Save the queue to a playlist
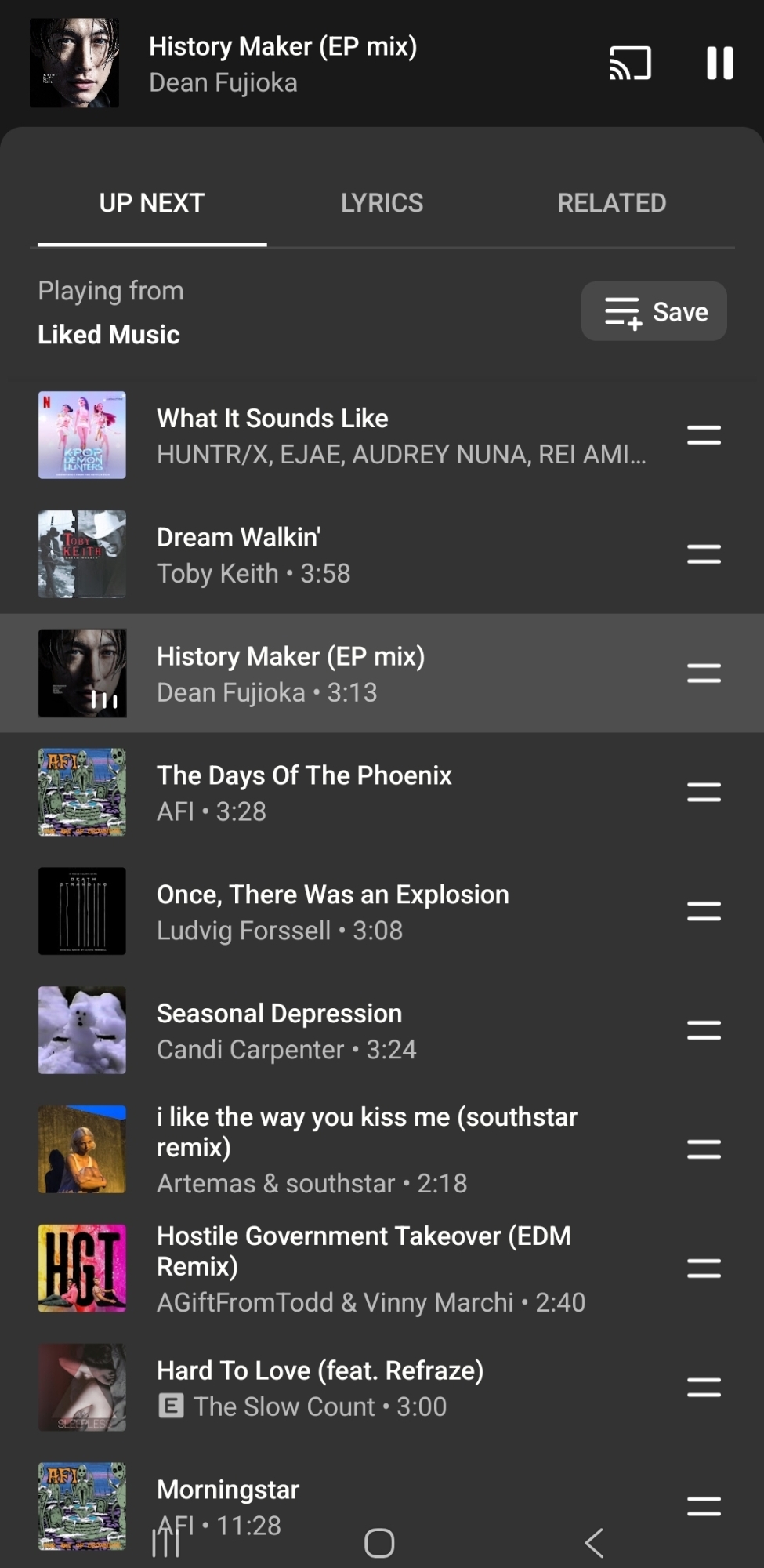The height and width of the screenshot is (1568, 764). (654, 312)
